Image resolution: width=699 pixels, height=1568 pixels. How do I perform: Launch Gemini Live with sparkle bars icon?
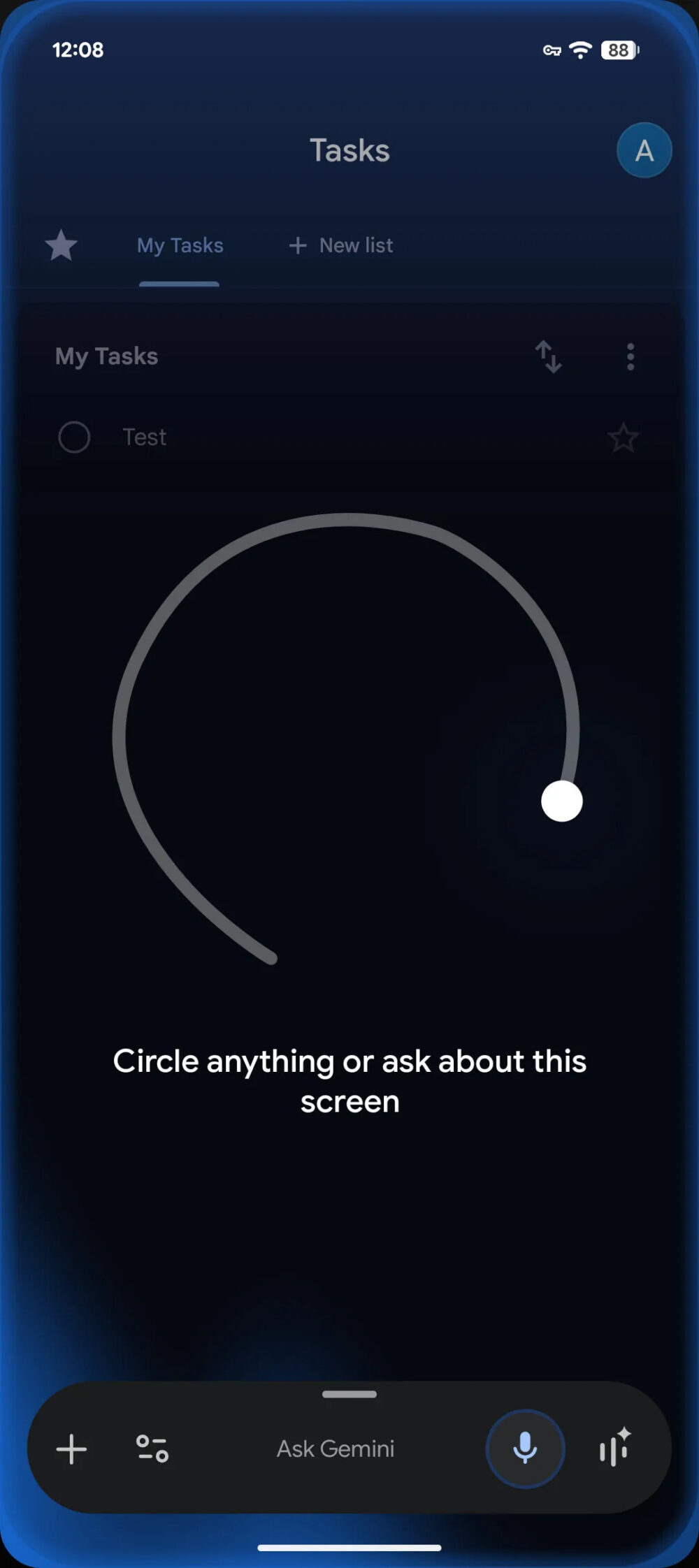[615, 1447]
